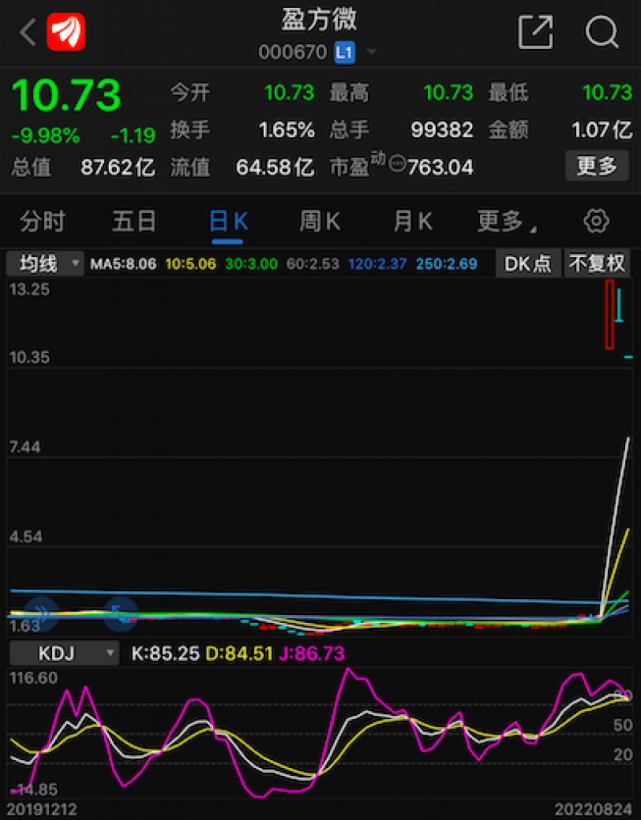Switch to the 月K chart tab

pyautogui.click(x=412, y=221)
